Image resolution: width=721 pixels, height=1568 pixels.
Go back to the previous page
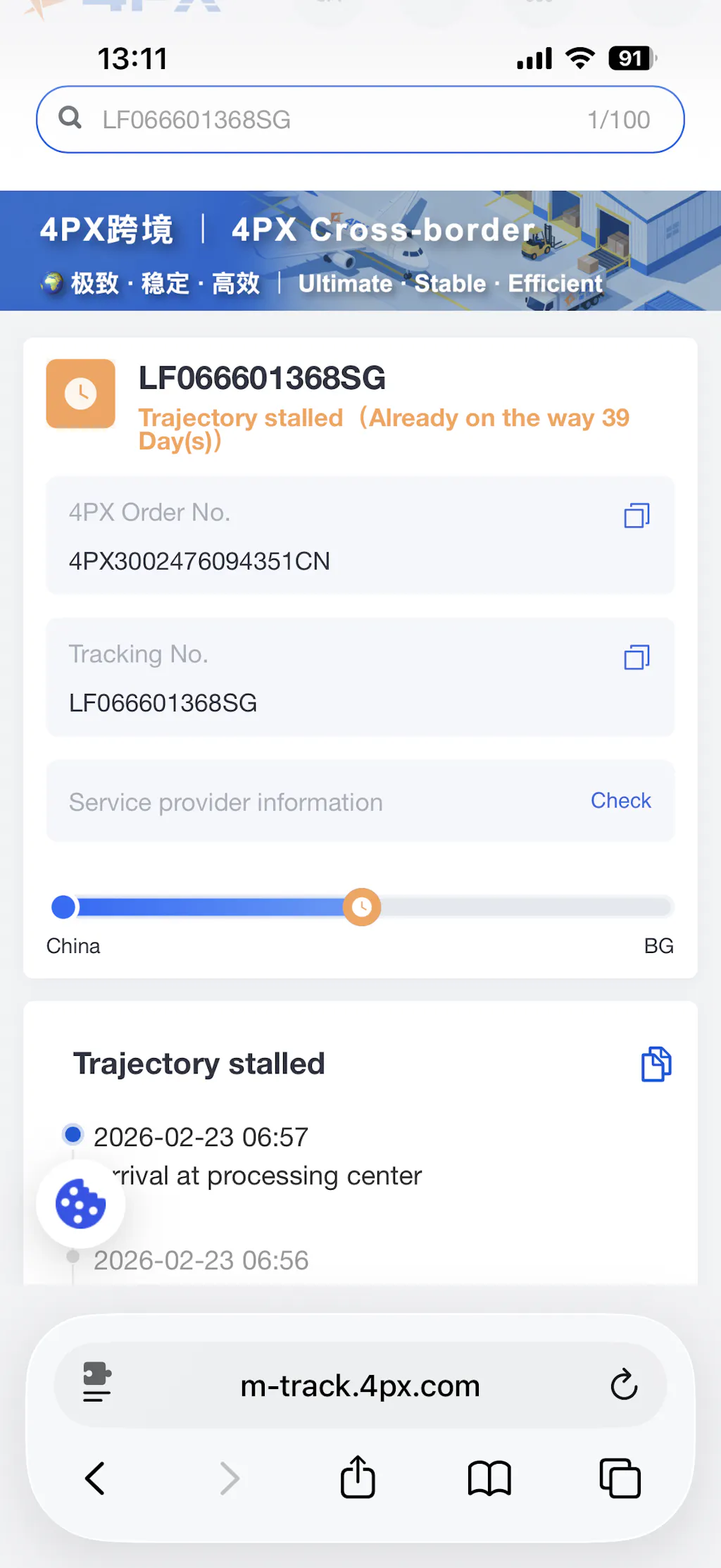(95, 1478)
